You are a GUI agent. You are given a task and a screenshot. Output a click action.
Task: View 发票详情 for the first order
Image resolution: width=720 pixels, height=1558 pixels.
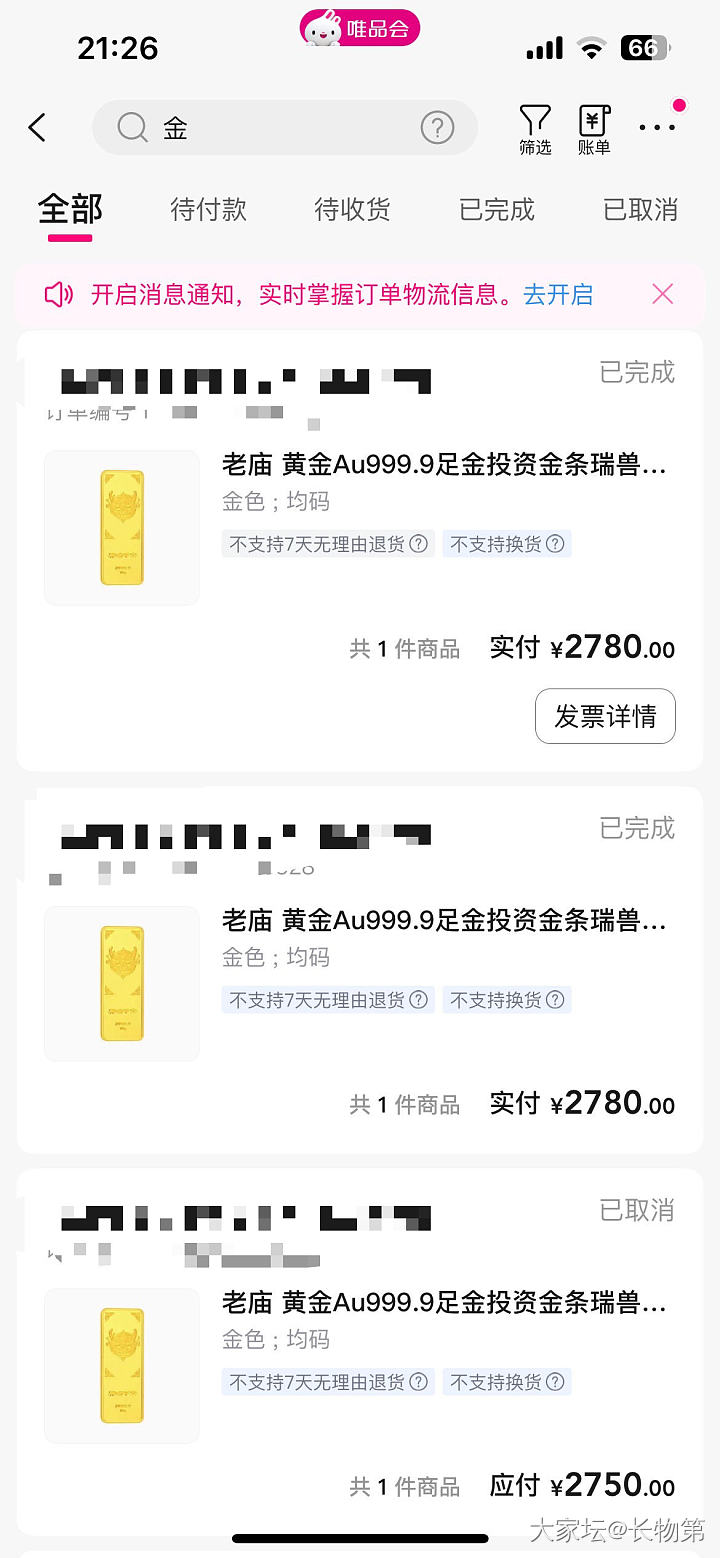click(x=605, y=716)
